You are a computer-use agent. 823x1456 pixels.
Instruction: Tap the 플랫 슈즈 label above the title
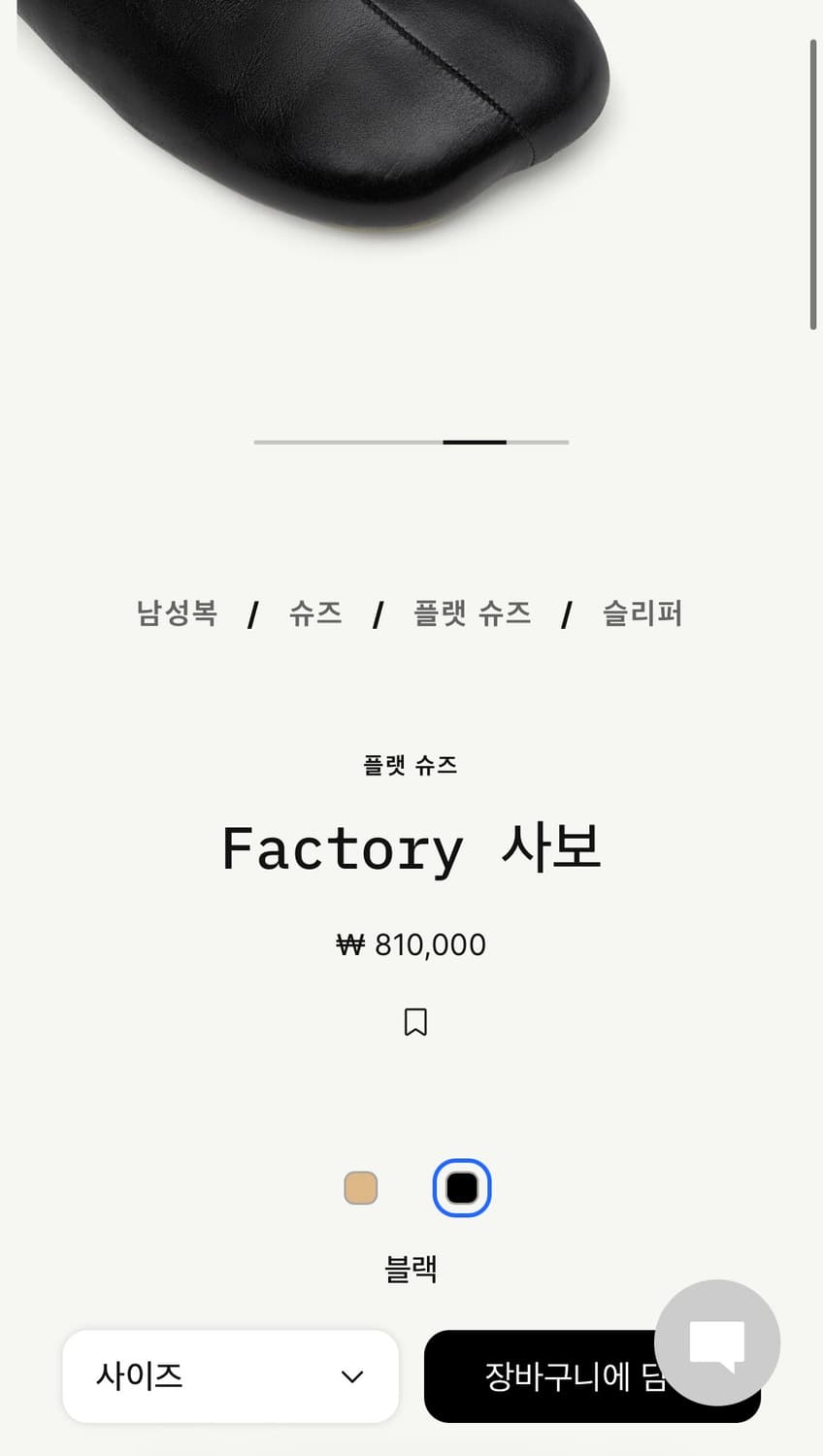(x=411, y=765)
